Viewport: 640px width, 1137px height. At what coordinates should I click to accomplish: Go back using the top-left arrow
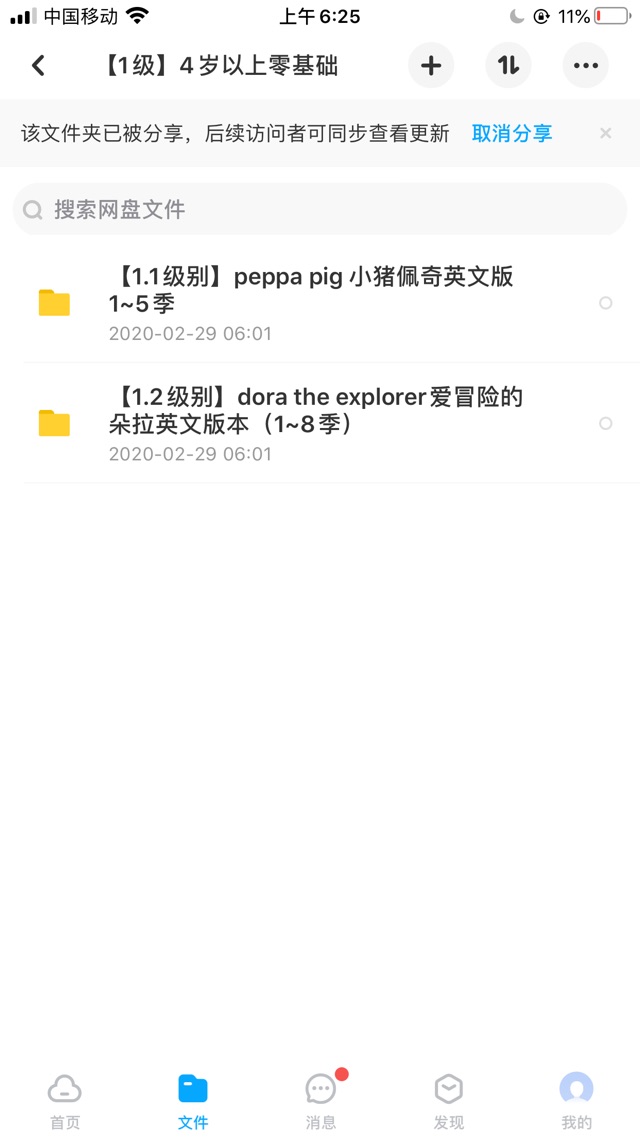(x=38, y=66)
